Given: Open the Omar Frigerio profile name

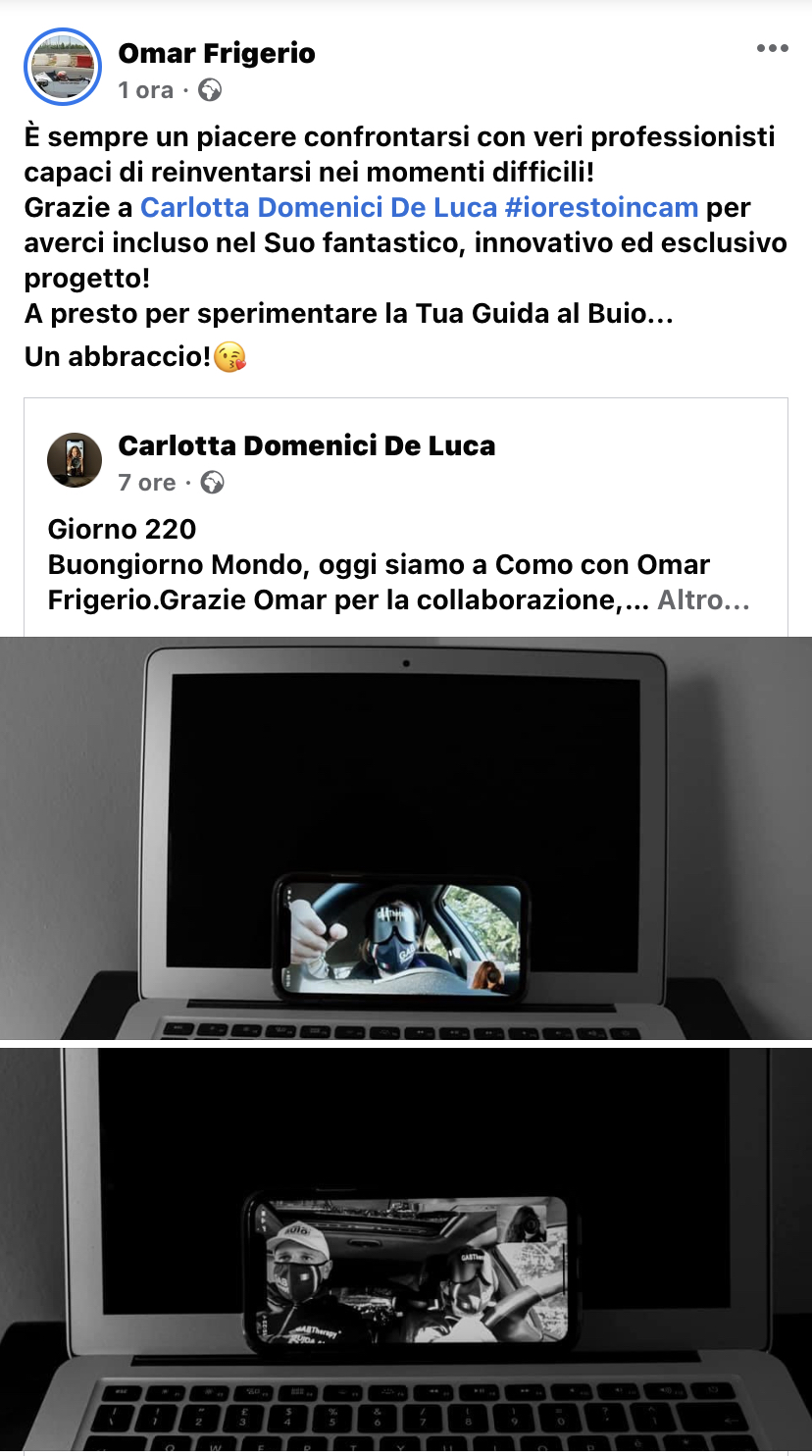Looking at the screenshot, I should (x=217, y=53).
